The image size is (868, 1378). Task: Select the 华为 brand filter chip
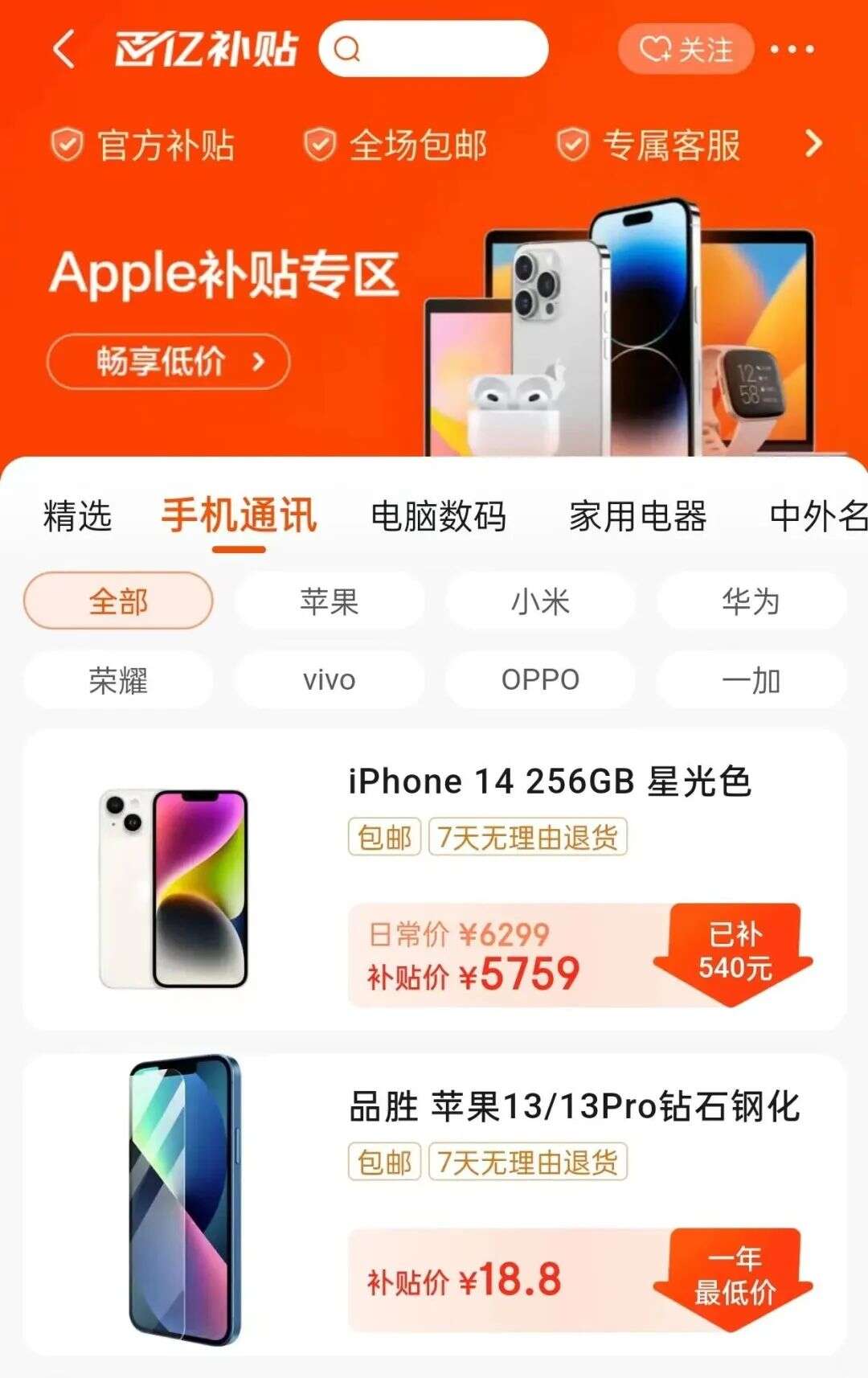pyautogui.click(x=751, y=601)
